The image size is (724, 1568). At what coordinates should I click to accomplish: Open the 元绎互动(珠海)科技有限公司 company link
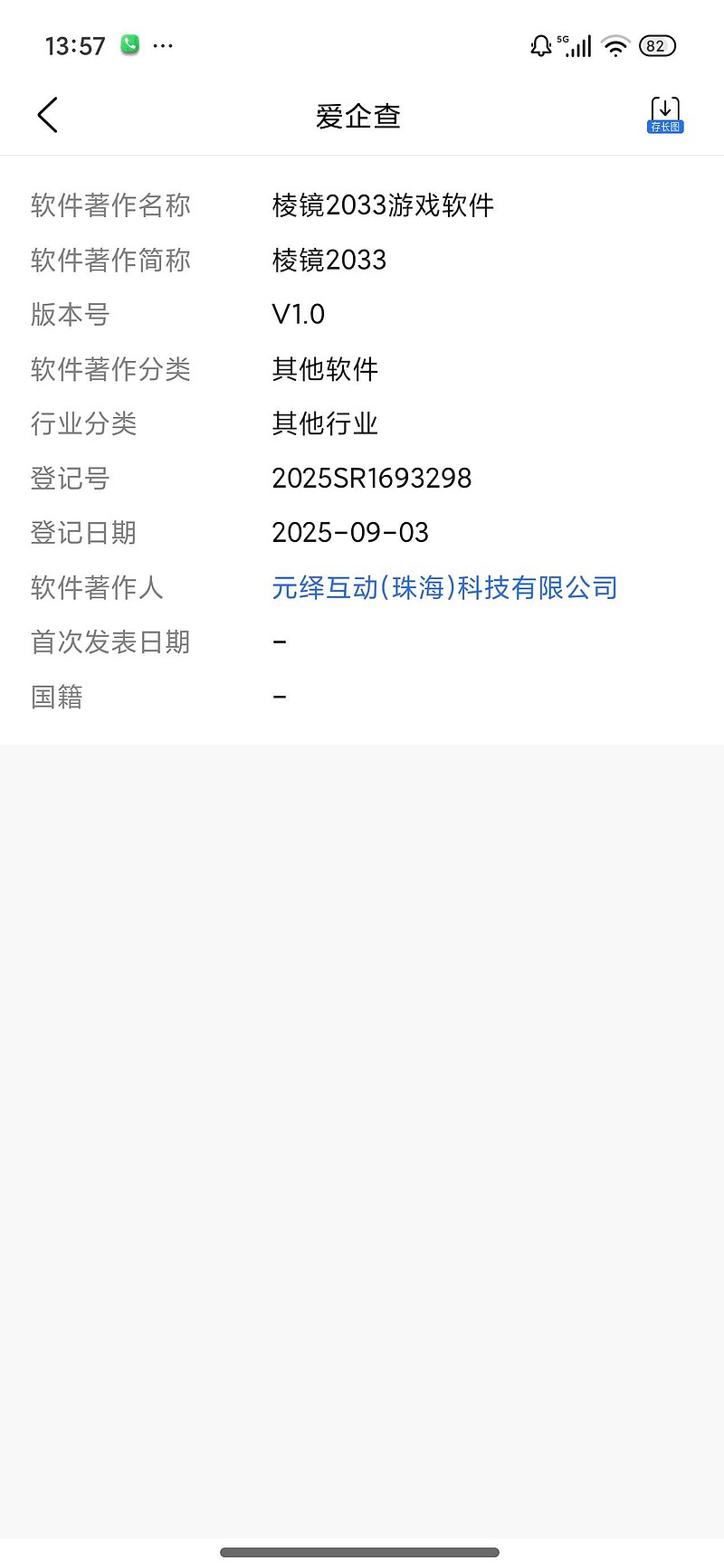coord(444,587)
